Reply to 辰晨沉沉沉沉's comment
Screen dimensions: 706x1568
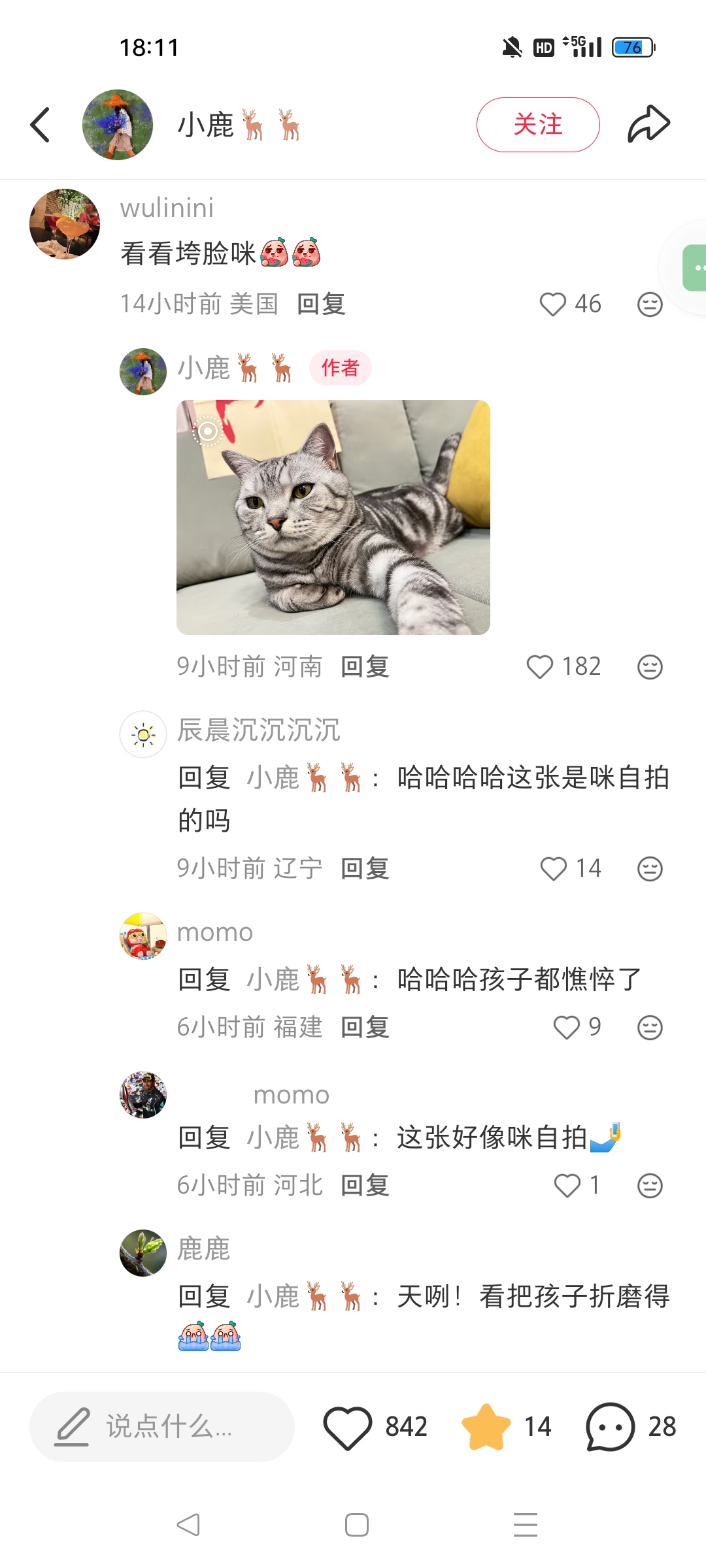[x=365, y=869]
